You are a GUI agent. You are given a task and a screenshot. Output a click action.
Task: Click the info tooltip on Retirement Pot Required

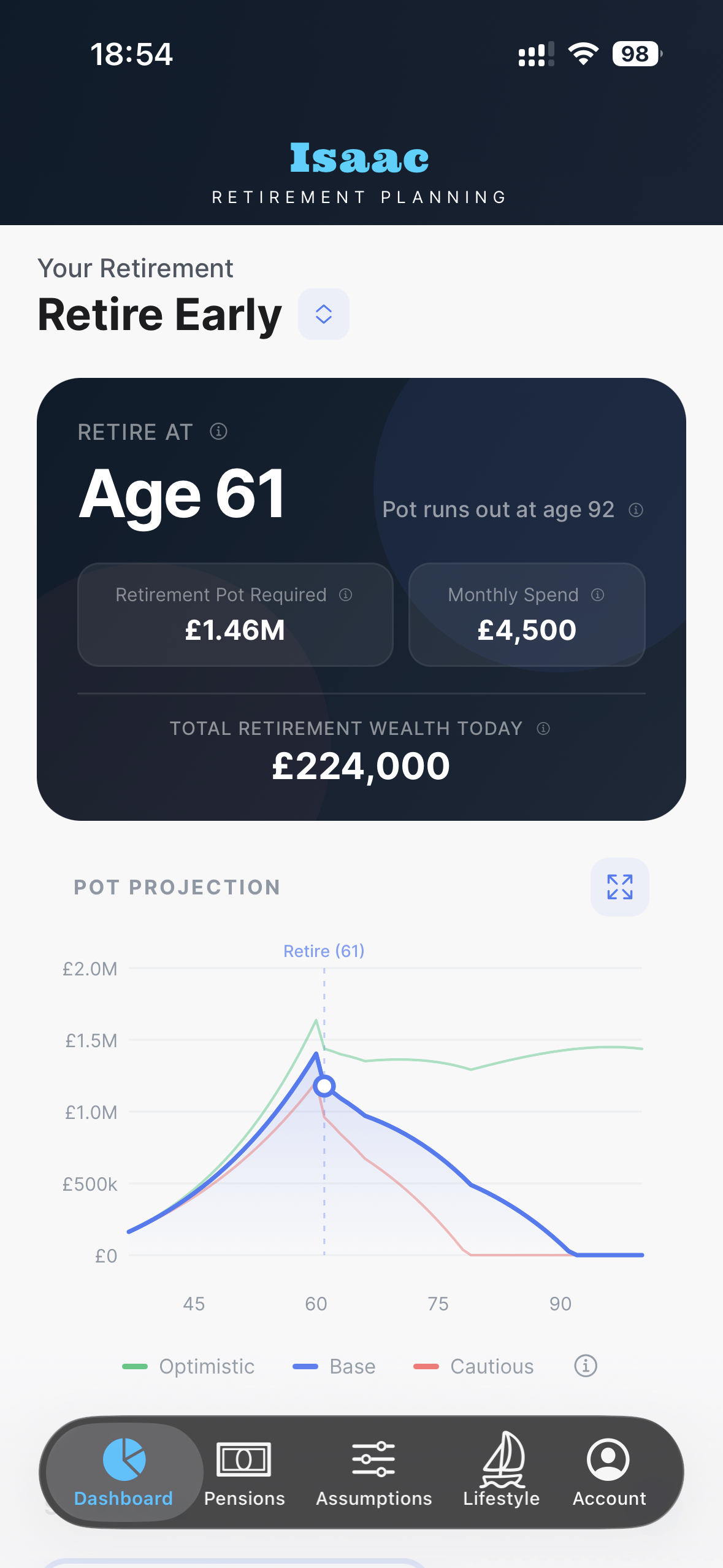tap(346, 594)
